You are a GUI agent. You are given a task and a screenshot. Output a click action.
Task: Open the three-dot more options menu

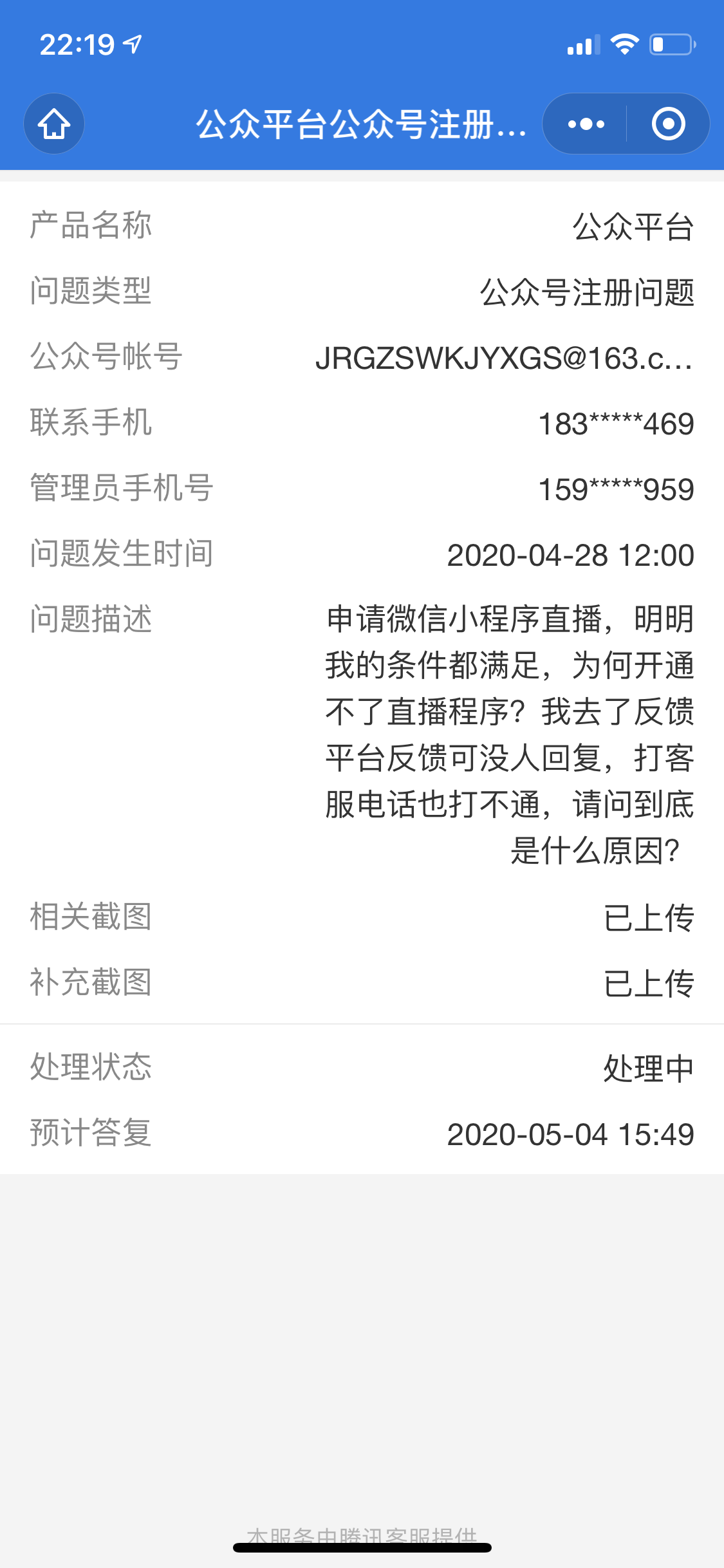coord(586,124)
